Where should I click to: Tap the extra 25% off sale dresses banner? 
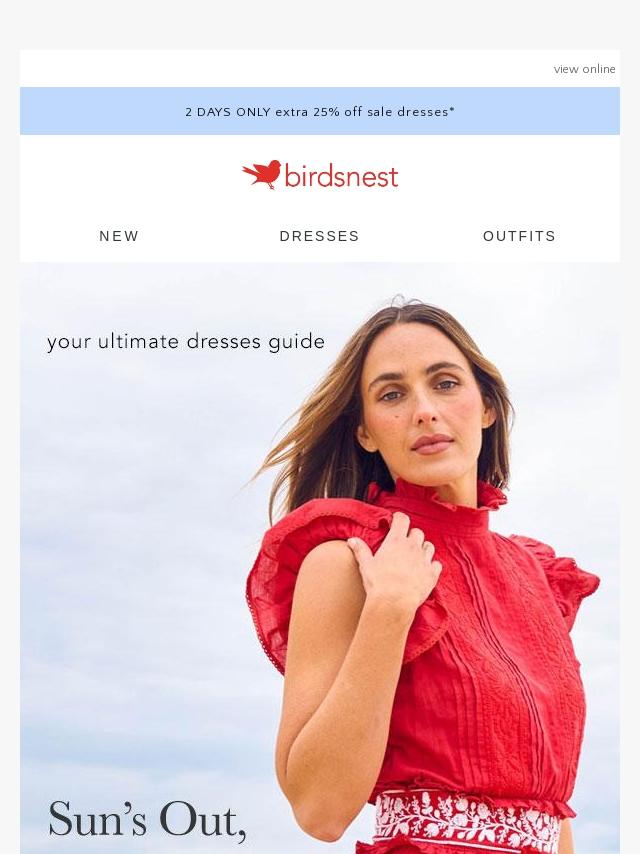coord(320,112)
